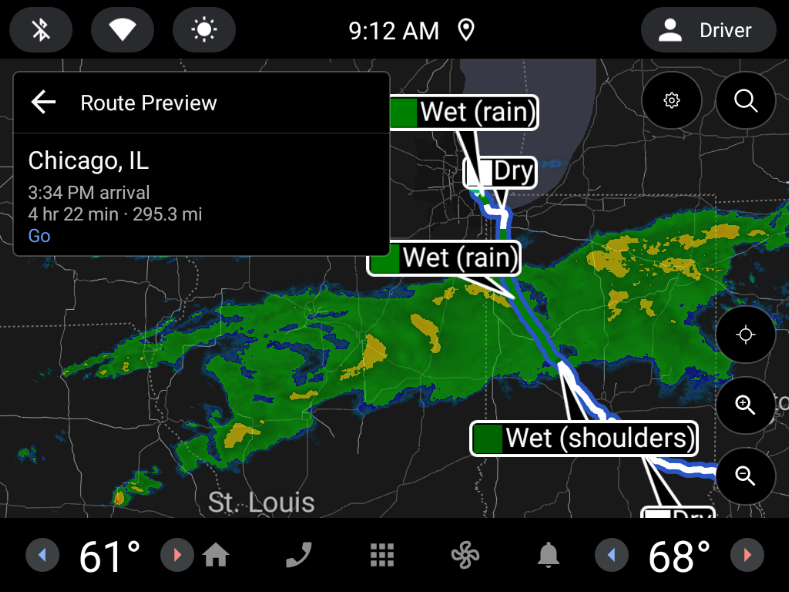Open the climate fan controls
The height and width of the screenshot is (592, 789).
click(465, 555)
